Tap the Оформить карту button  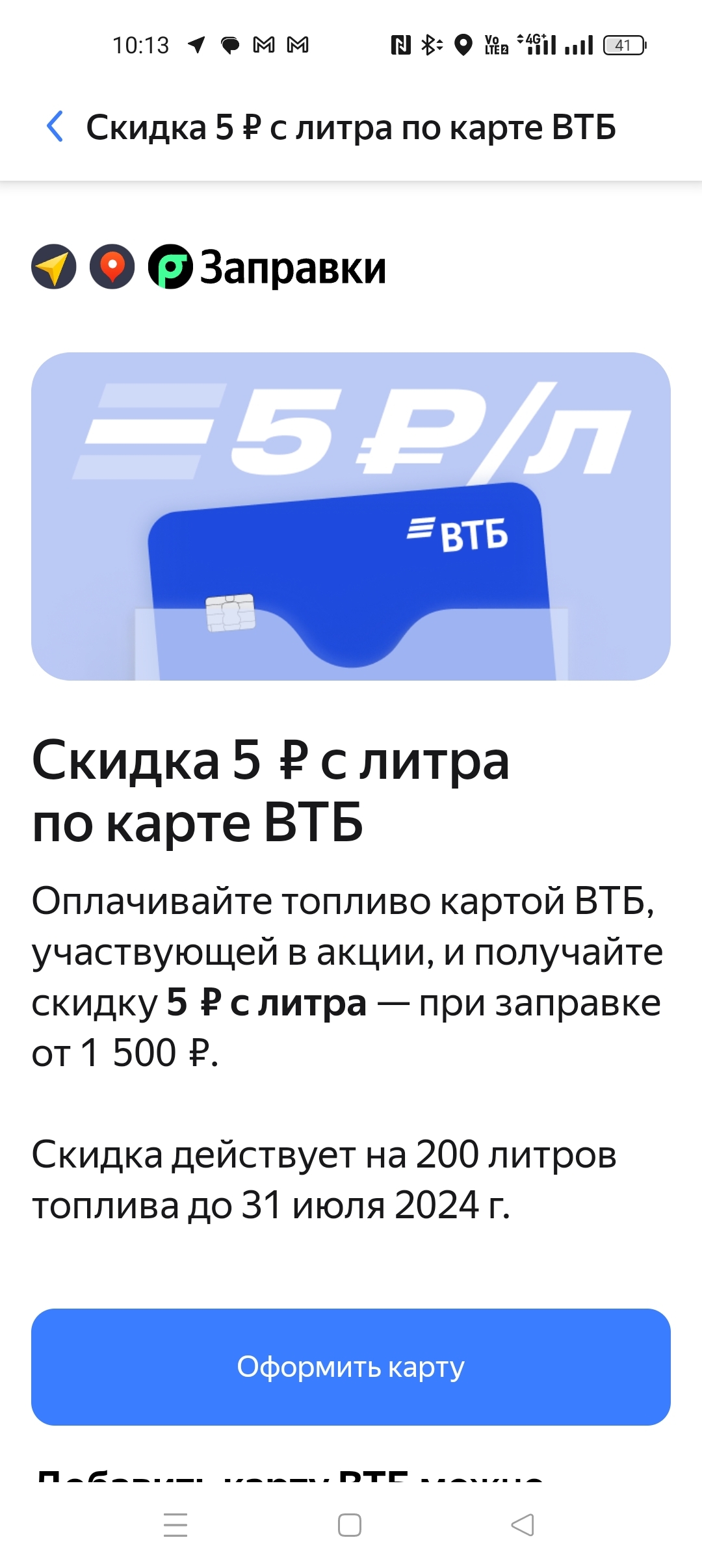(351, 1366)
